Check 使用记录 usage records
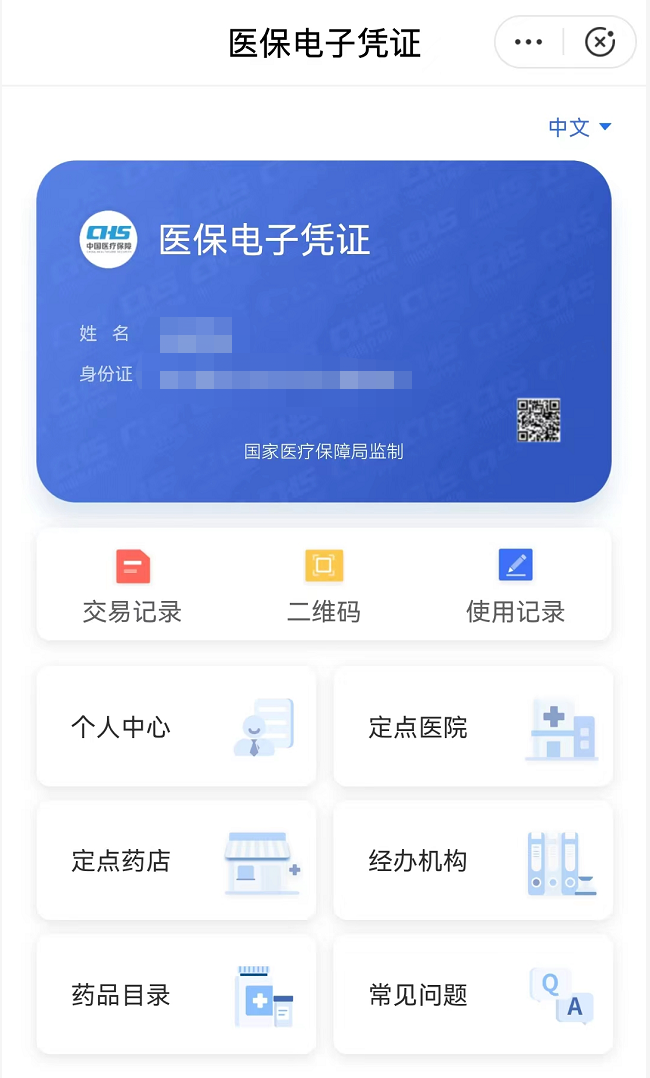Screen dimensions: 650x1078 (515, 585)
